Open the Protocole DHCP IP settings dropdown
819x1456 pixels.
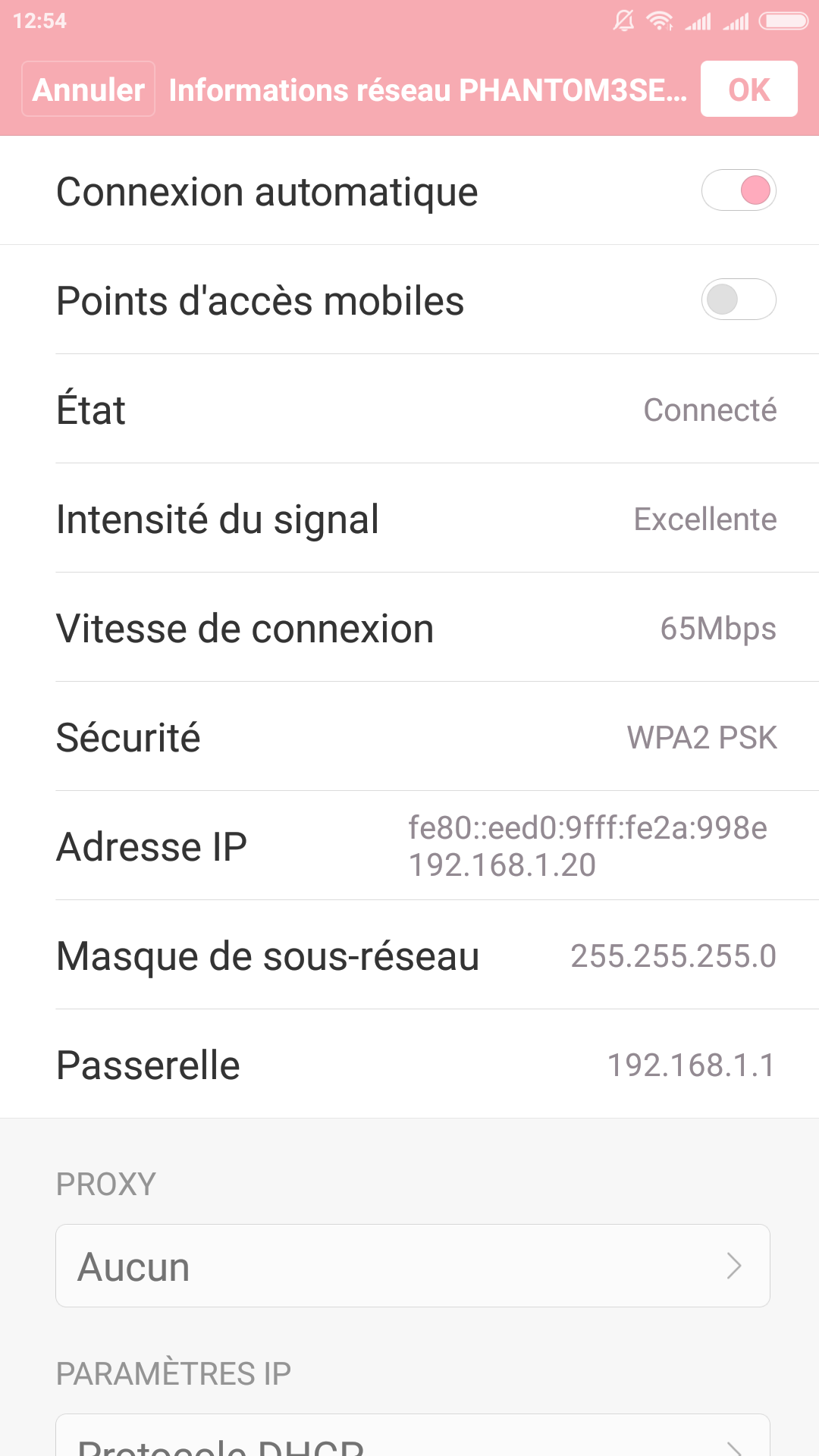413,1436
